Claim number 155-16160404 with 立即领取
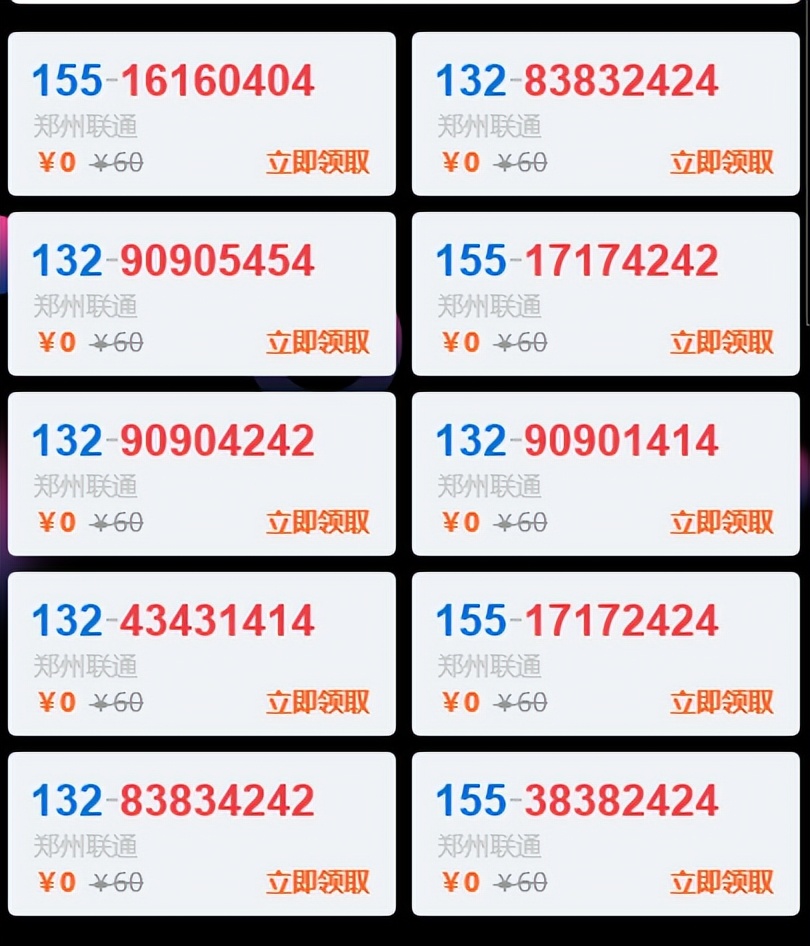Image resolution: width=810 pixels, height=946 pixels. [x=317, y=162]
